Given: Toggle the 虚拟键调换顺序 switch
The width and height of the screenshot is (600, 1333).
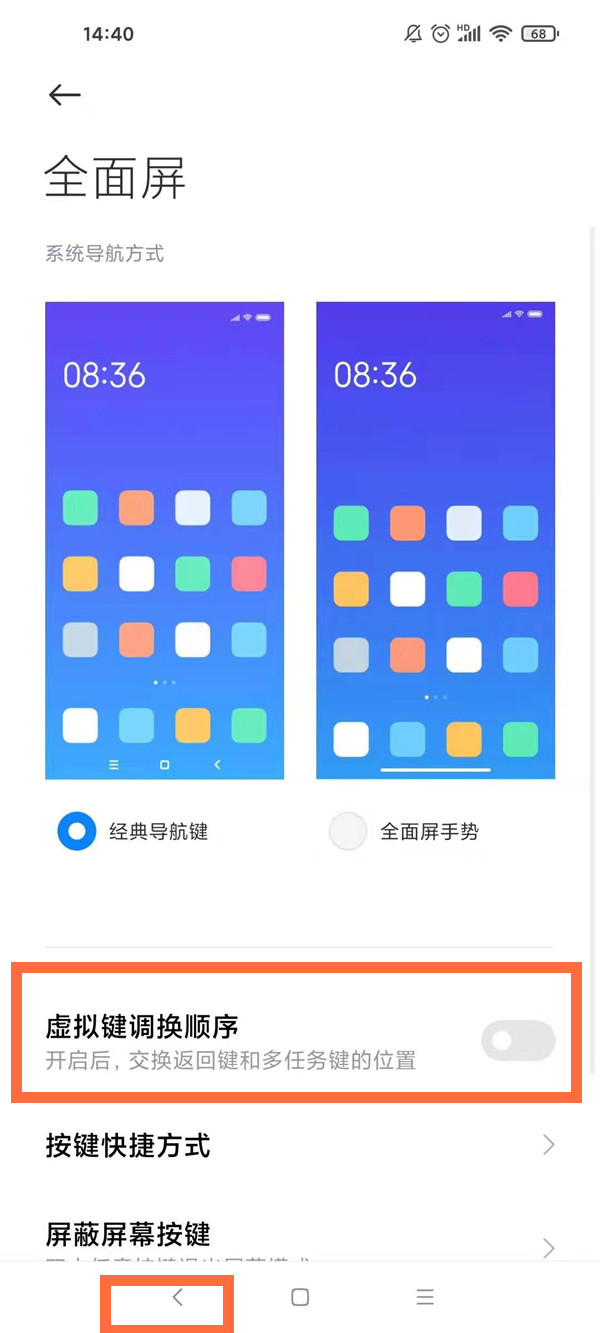Looking at the screenshot, I should pyautogui.click(x=517, y=1041).
